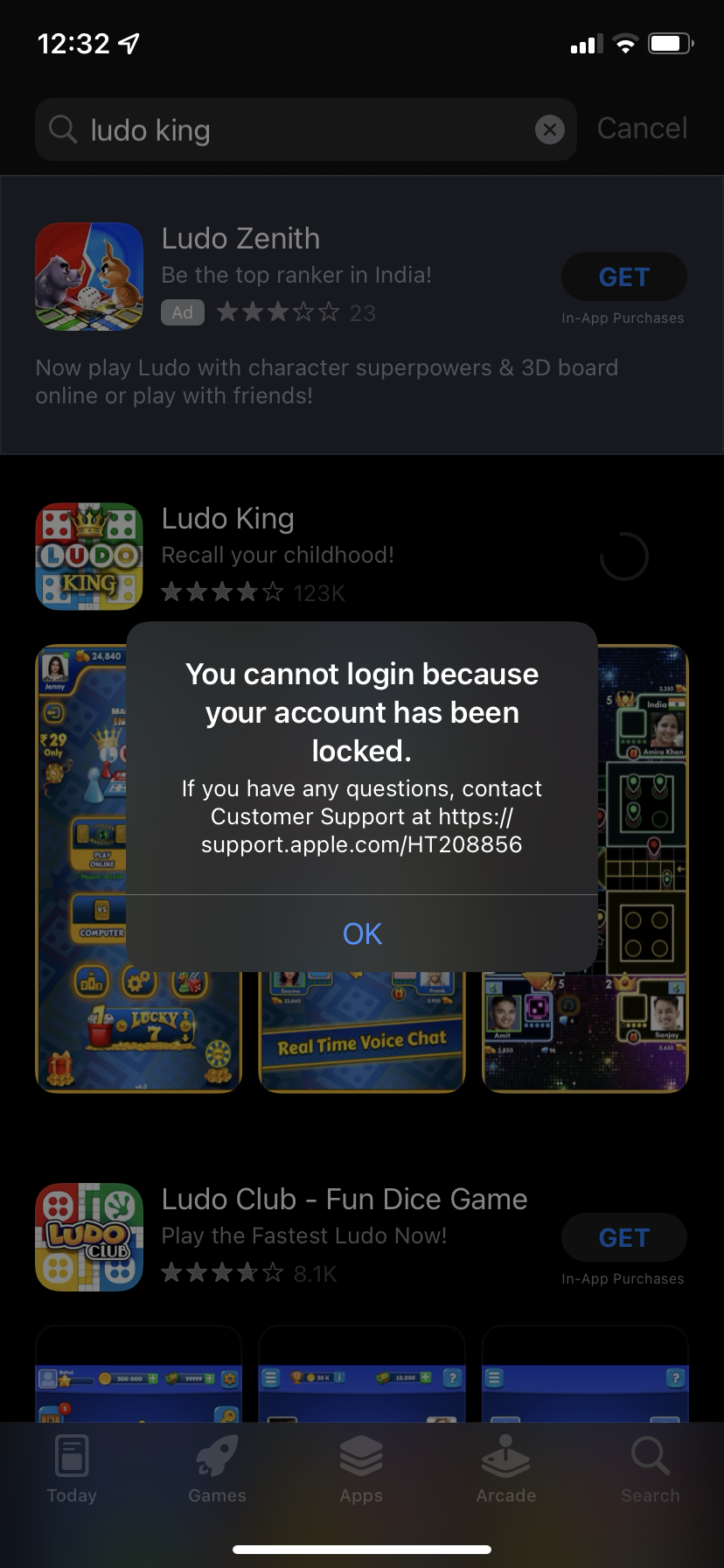This screenshot has height=1568, width=724.
Task: Open the Search tab
Action: 650,1470
